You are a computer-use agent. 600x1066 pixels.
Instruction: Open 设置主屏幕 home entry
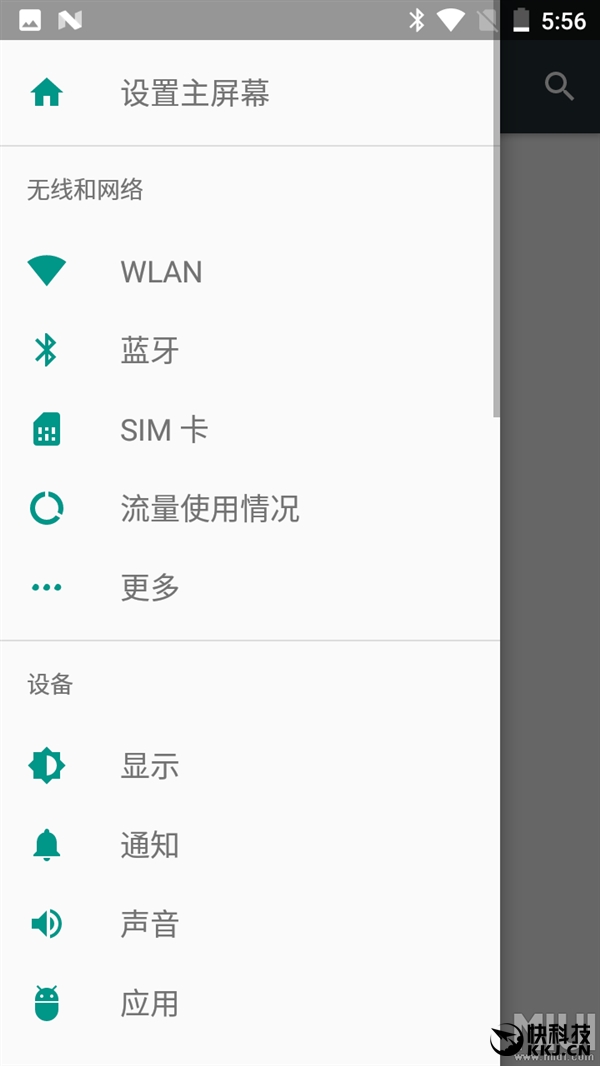(x=195, y=94)
